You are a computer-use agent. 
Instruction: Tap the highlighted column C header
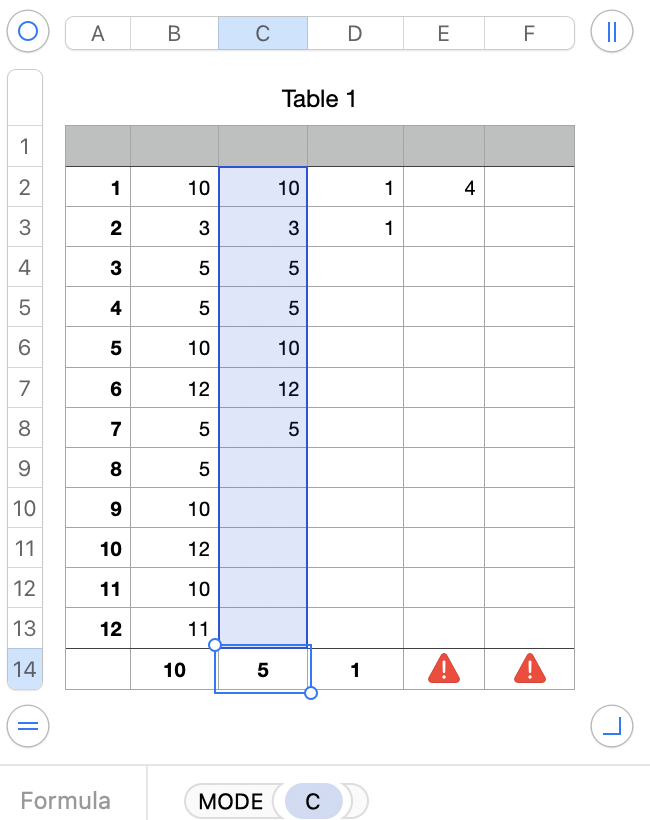click(262, 33)
